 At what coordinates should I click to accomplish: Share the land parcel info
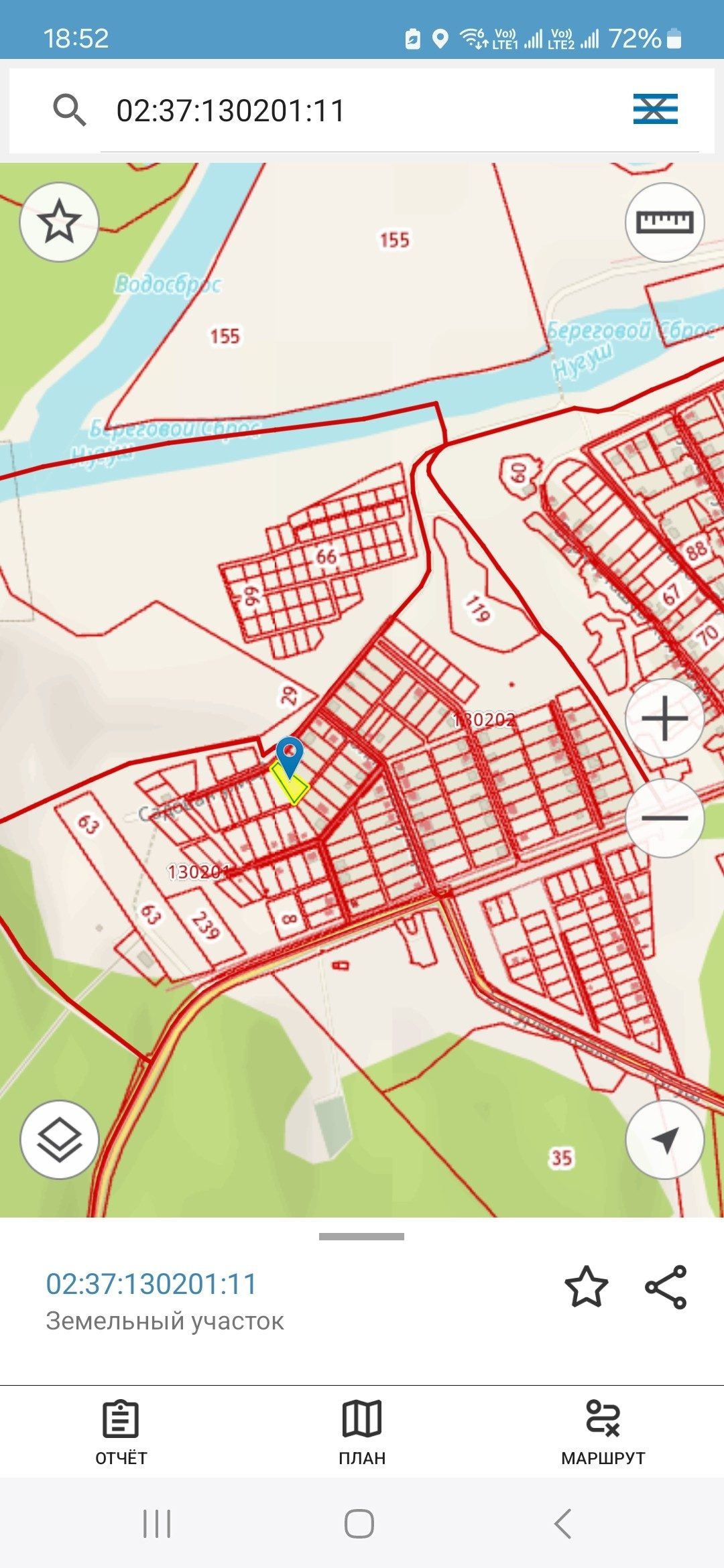tap(666, 1287)
